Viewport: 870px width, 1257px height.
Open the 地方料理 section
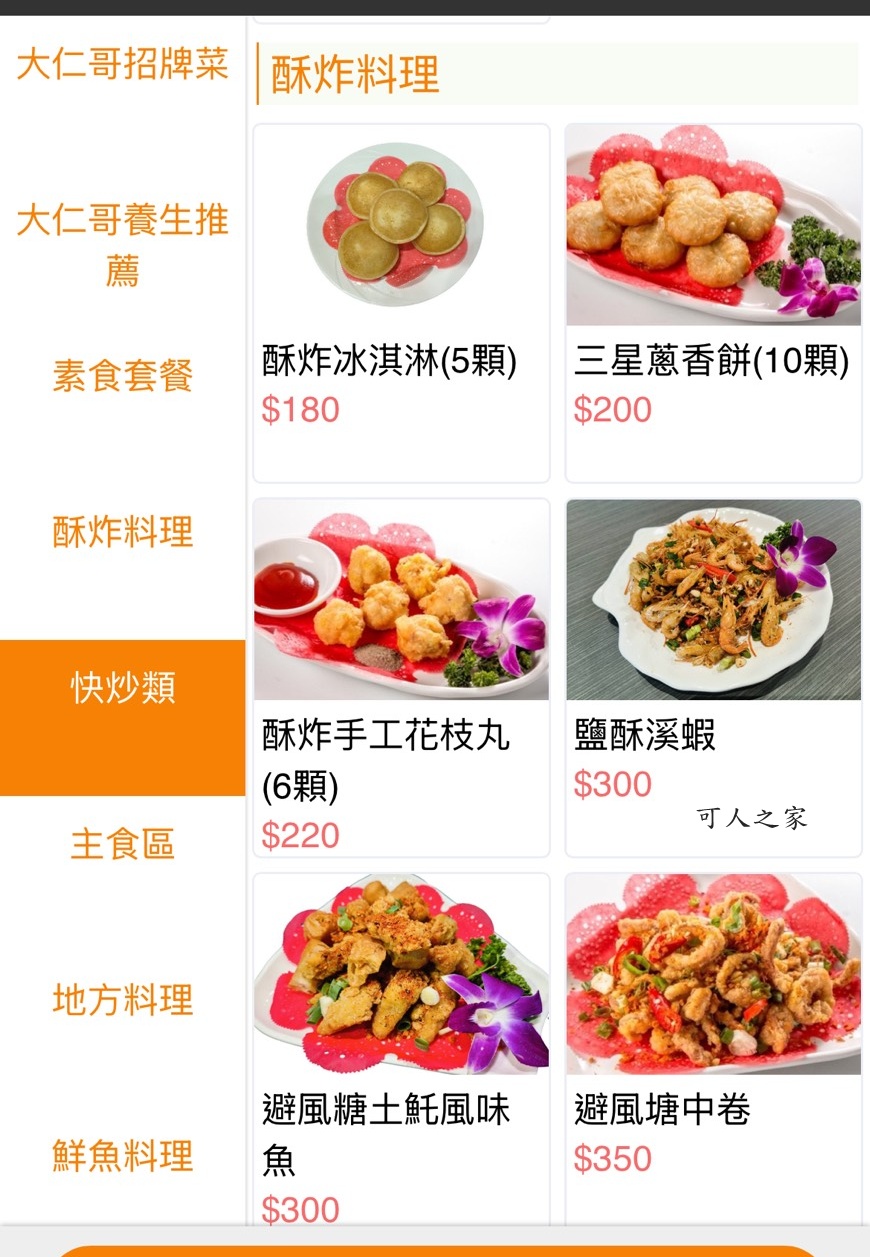tap(122, 997)
